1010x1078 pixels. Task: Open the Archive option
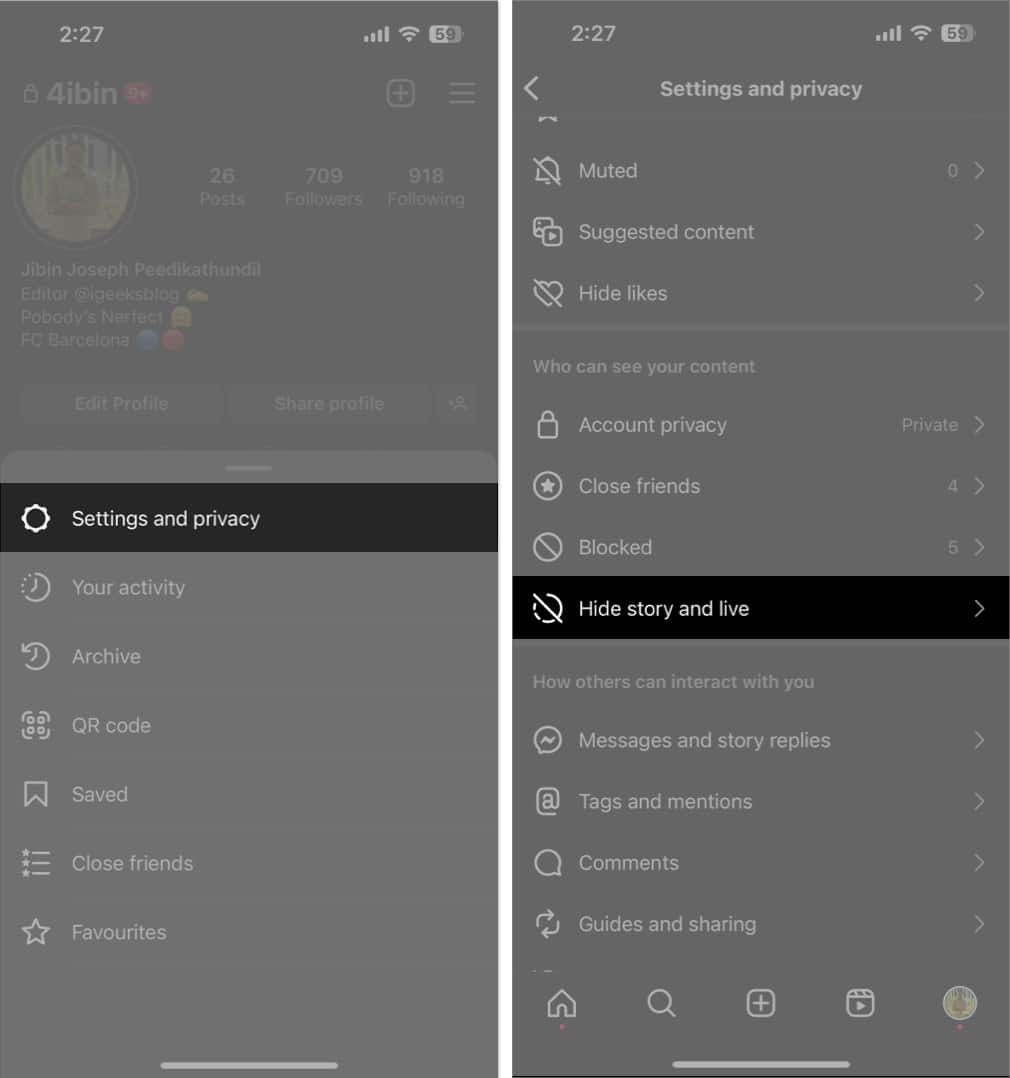pos(106,656)
